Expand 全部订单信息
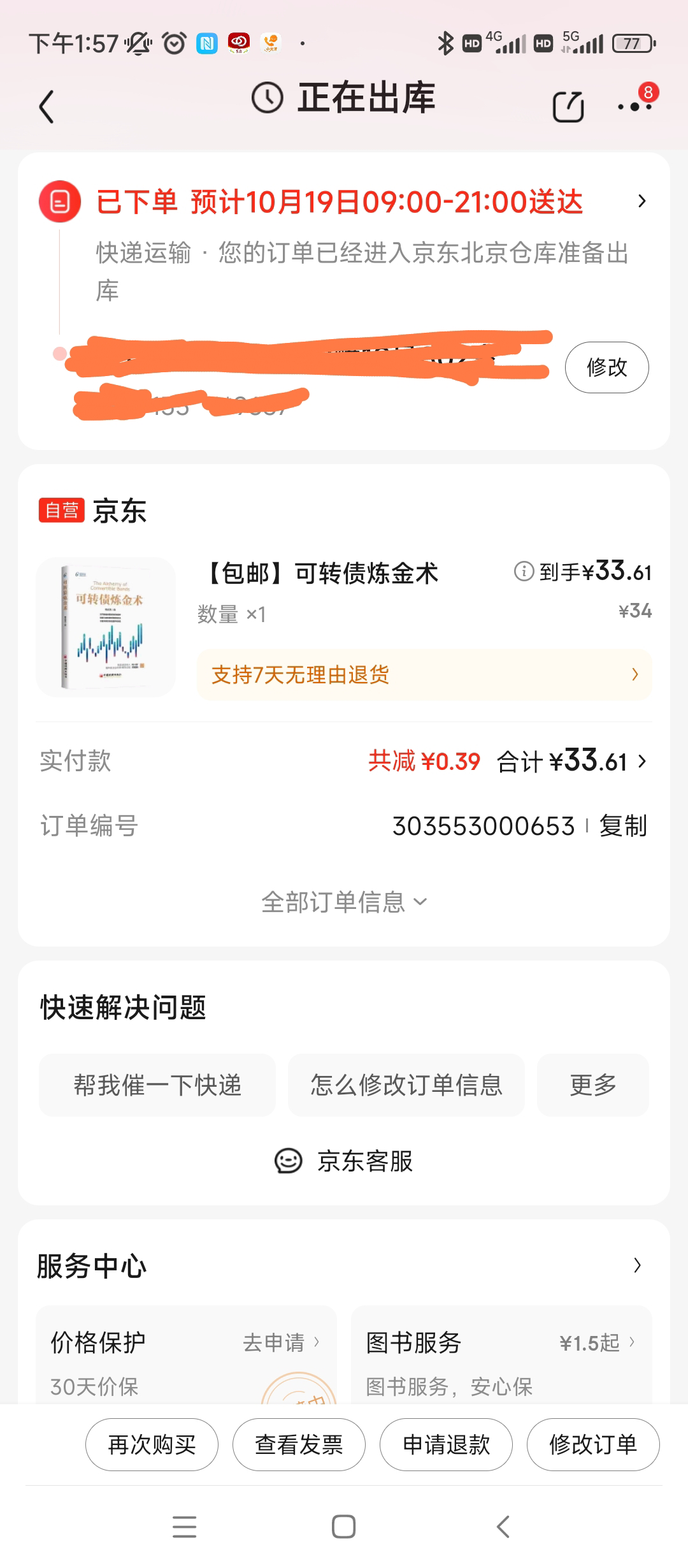The image size is (688, 1568). click(344, 902)
